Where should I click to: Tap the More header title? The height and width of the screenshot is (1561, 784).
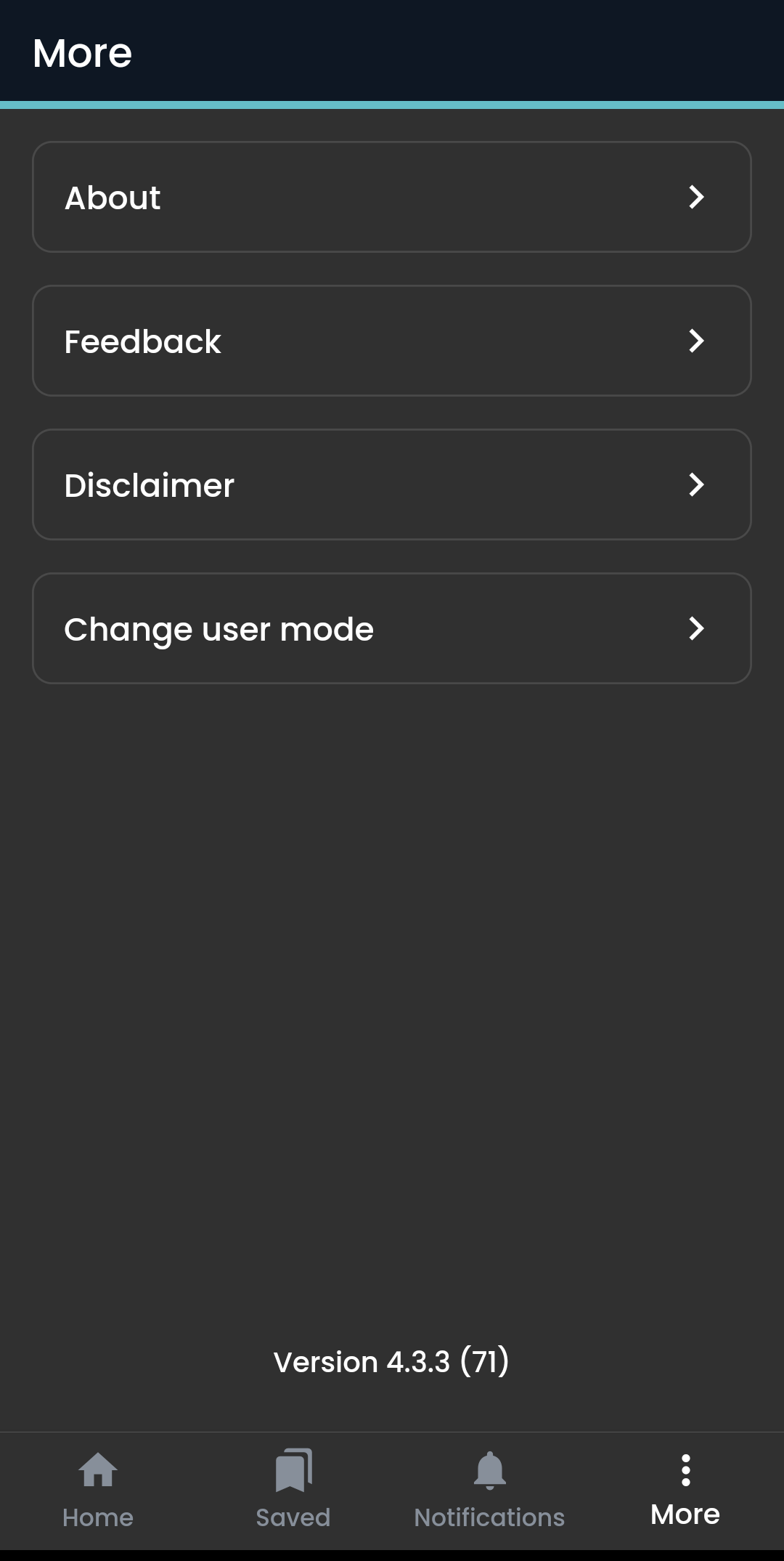point(81,52)
